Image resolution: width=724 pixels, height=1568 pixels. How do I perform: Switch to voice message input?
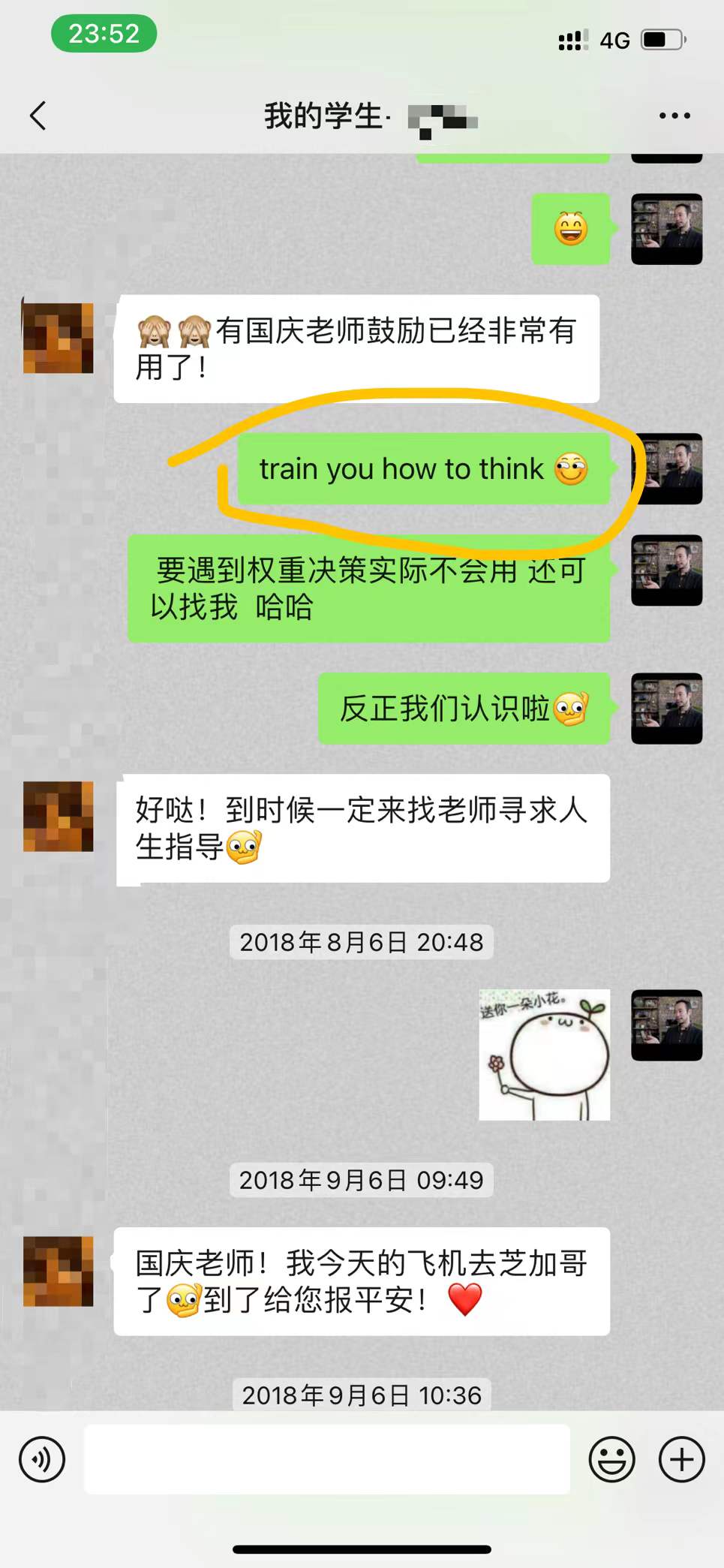click(x=42, y=1459)
